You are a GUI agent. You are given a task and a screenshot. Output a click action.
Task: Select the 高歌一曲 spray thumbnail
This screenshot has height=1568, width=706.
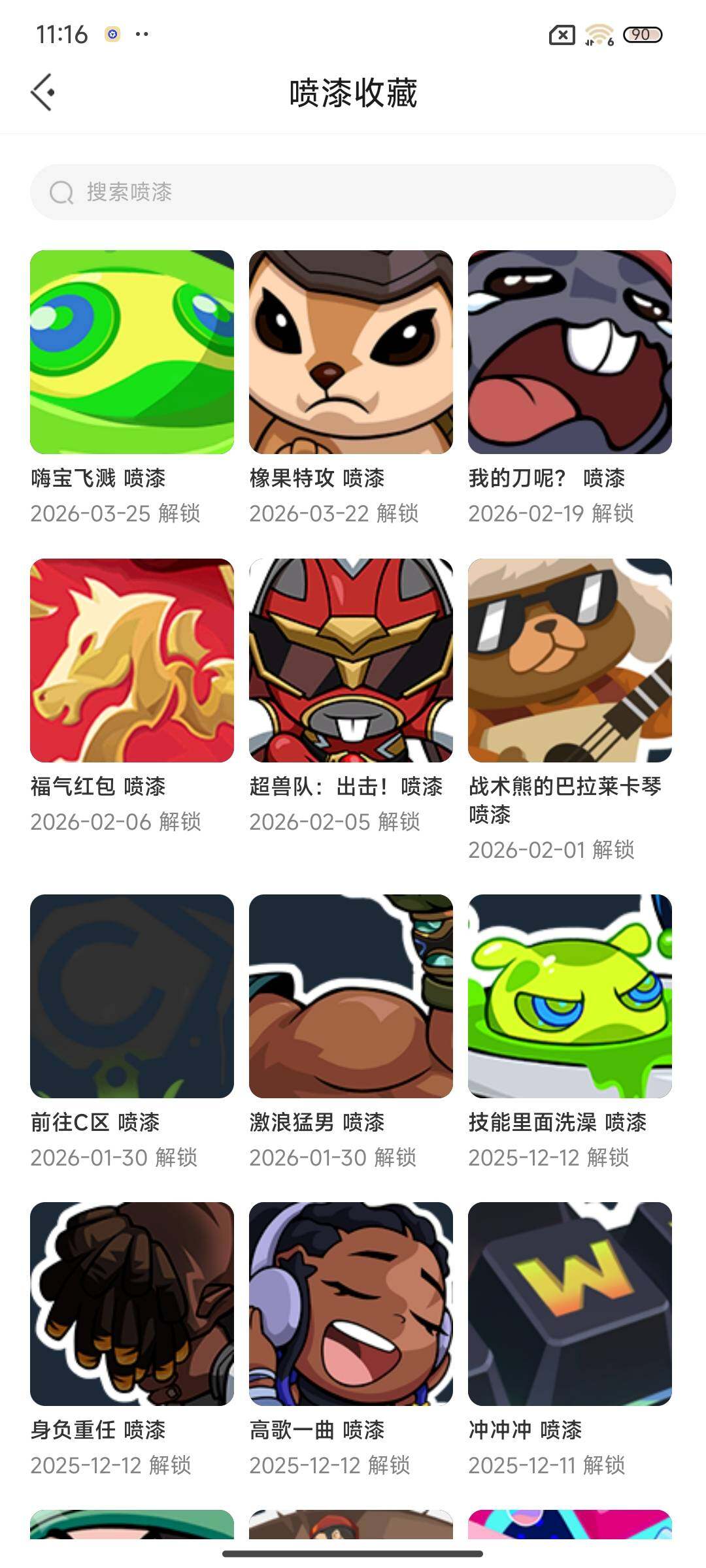[x=350, y=1315]
